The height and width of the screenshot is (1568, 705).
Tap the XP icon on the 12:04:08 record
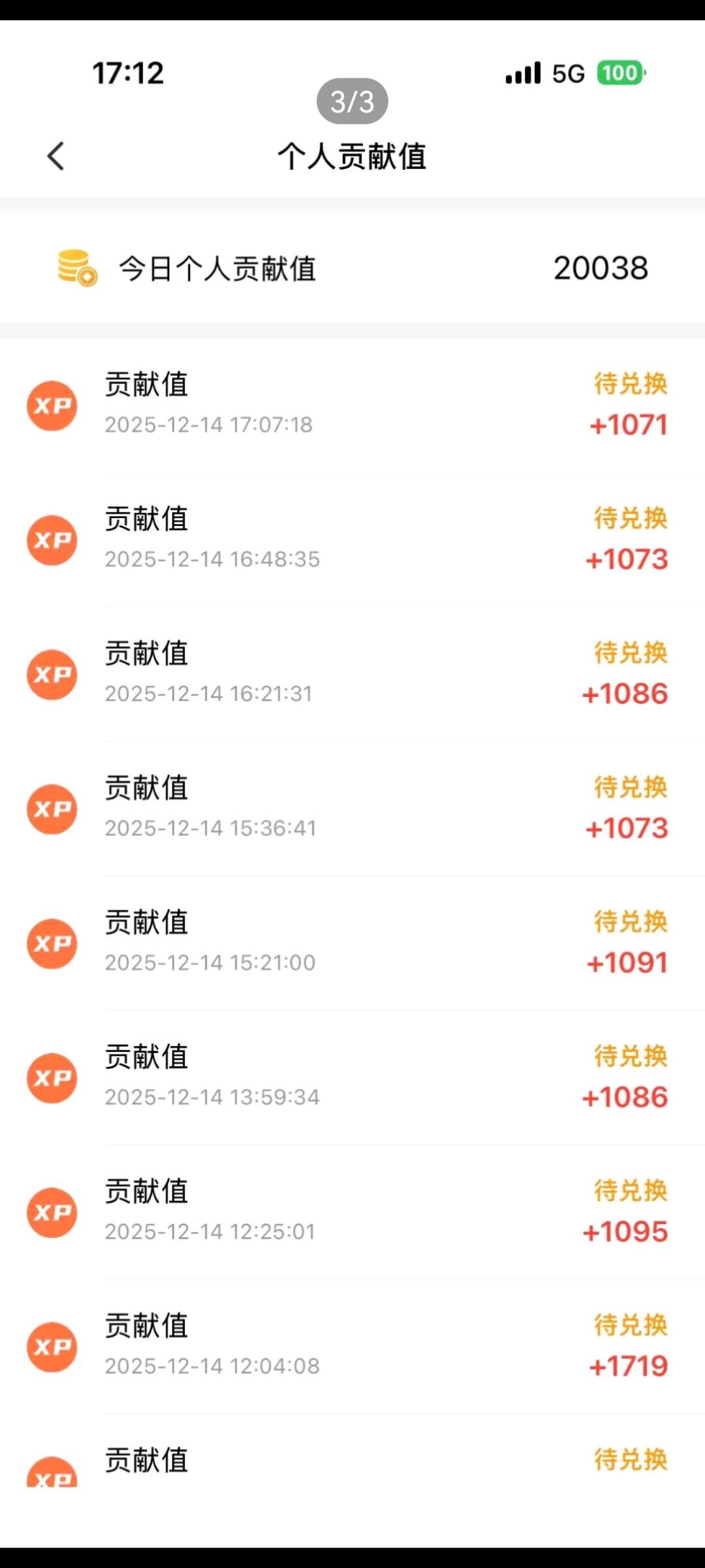click(x=53, y=1347)
